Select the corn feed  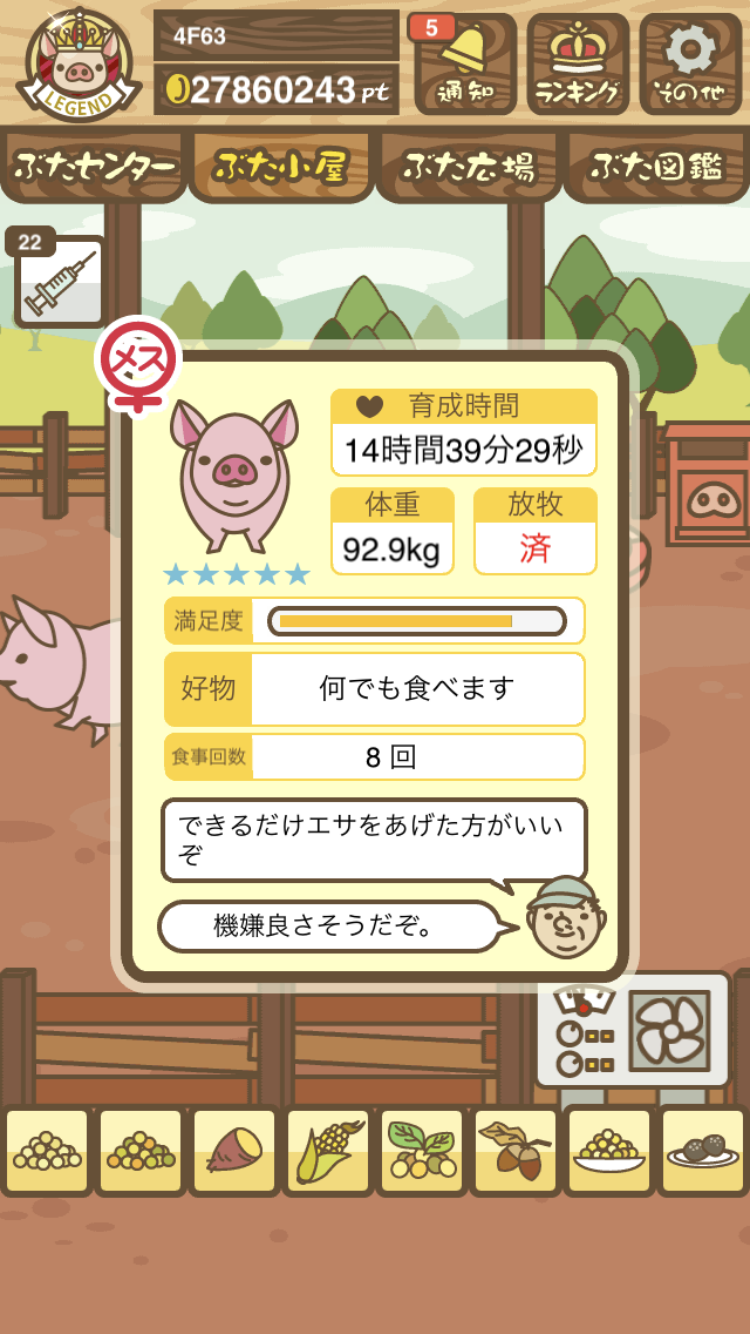(x=328, y=1151)
